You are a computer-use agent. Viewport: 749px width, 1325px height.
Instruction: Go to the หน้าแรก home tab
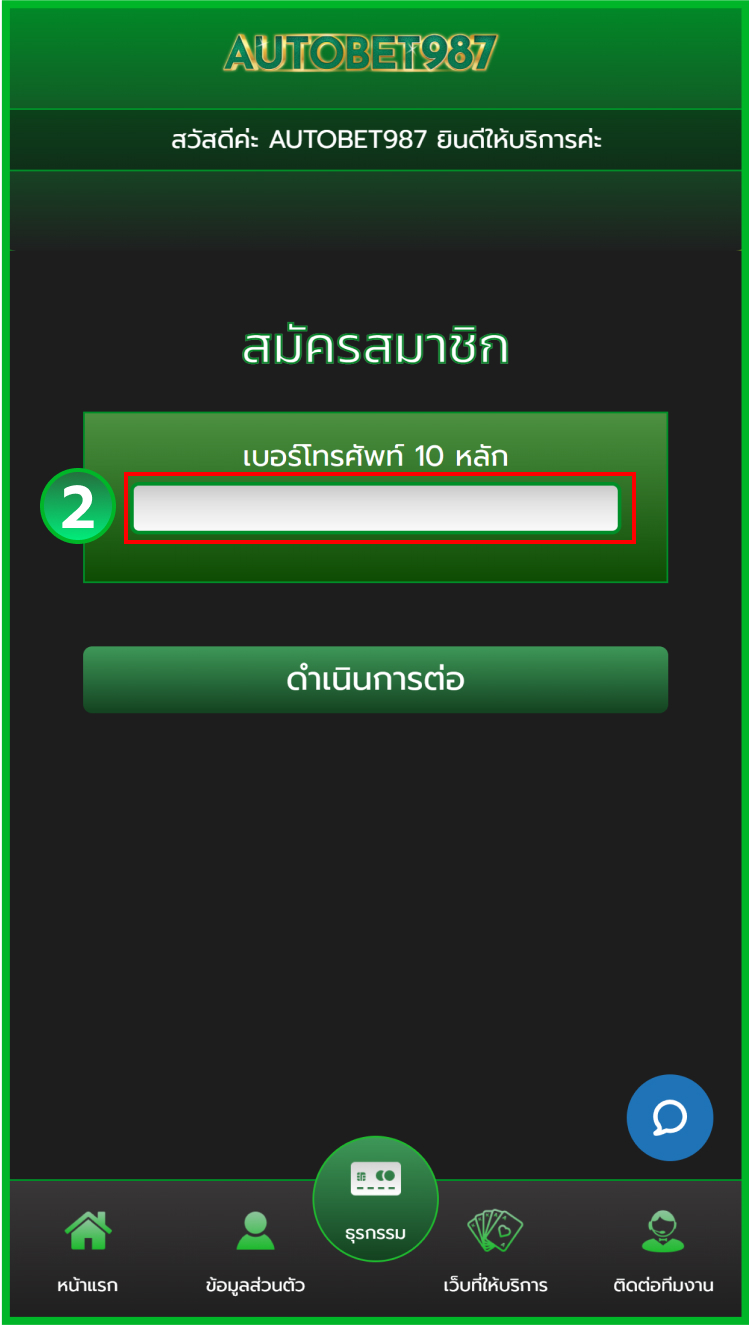point(87,1248)
